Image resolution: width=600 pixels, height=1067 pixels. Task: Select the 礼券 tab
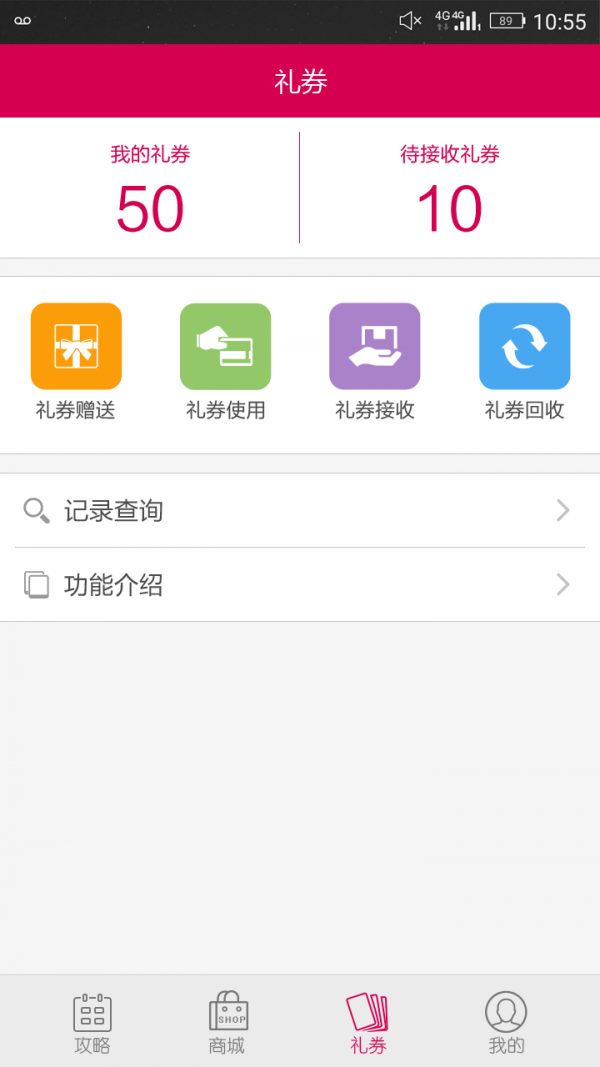[x=367, y=1022]
